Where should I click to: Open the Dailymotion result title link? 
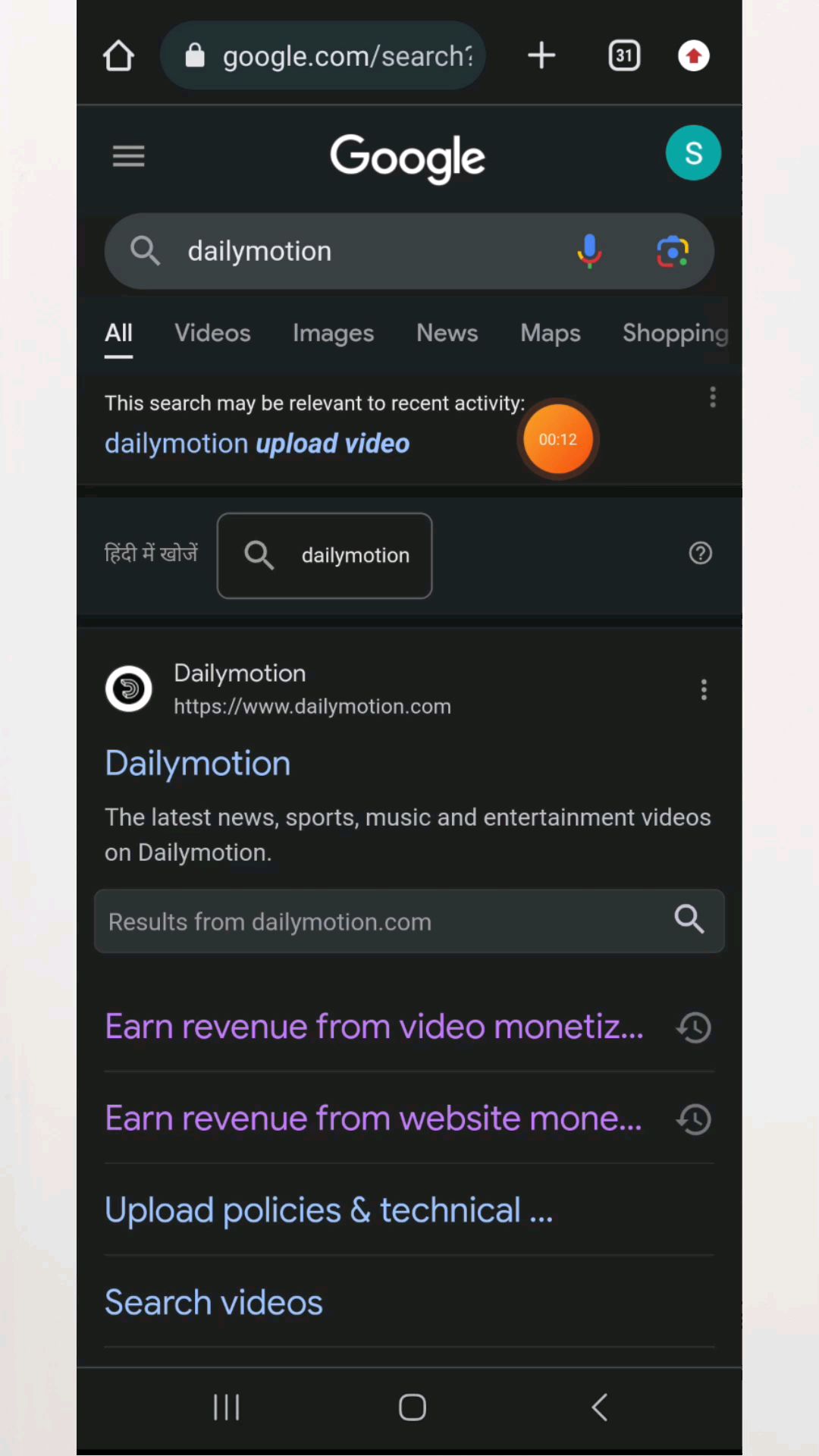(198, 763)
